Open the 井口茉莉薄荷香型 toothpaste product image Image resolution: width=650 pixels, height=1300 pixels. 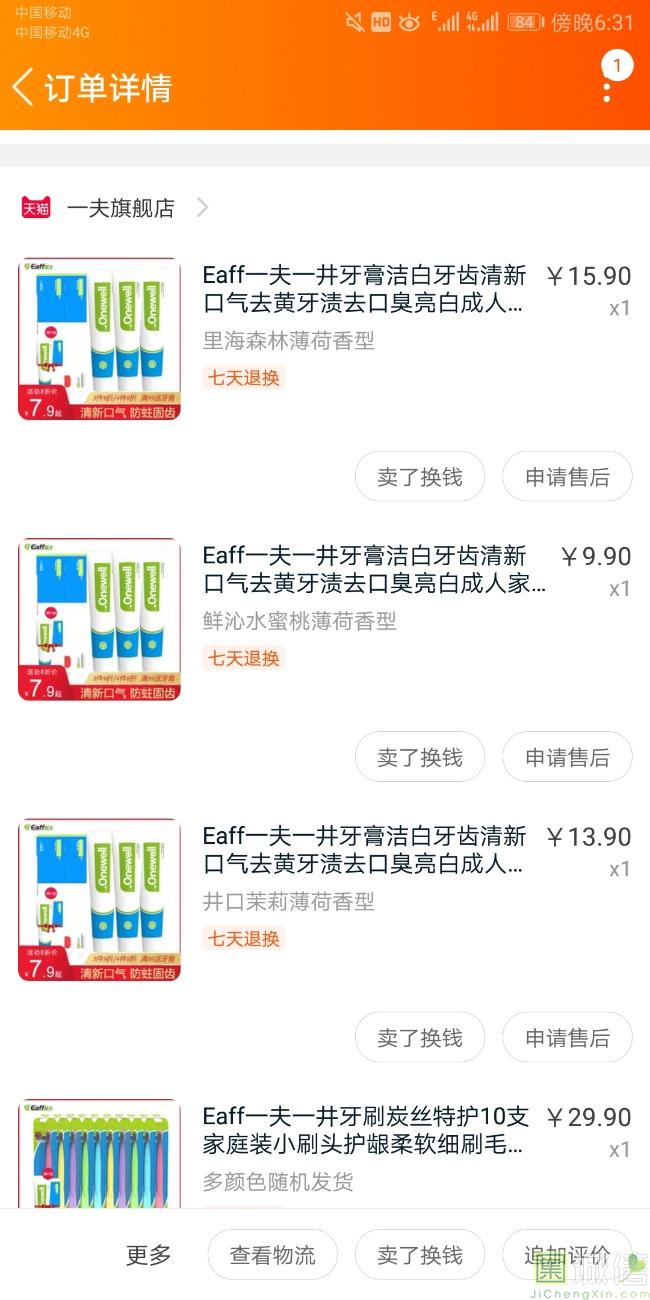point(100,900)
